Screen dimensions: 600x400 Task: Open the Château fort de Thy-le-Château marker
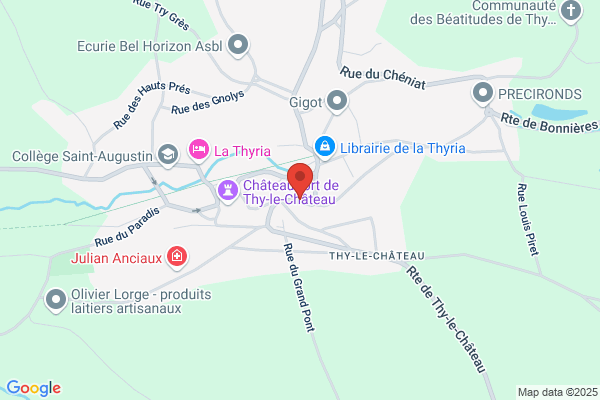[228, 191]
